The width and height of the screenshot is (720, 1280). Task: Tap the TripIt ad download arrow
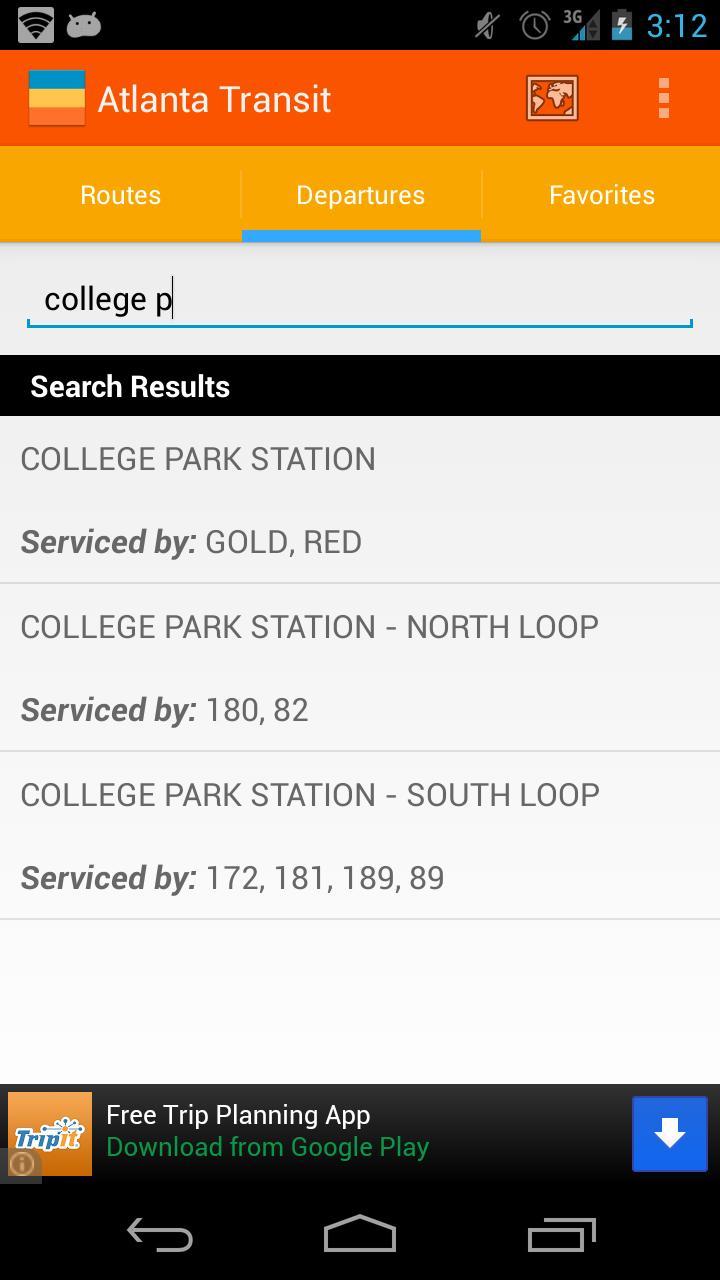[x=669, y=1134]
